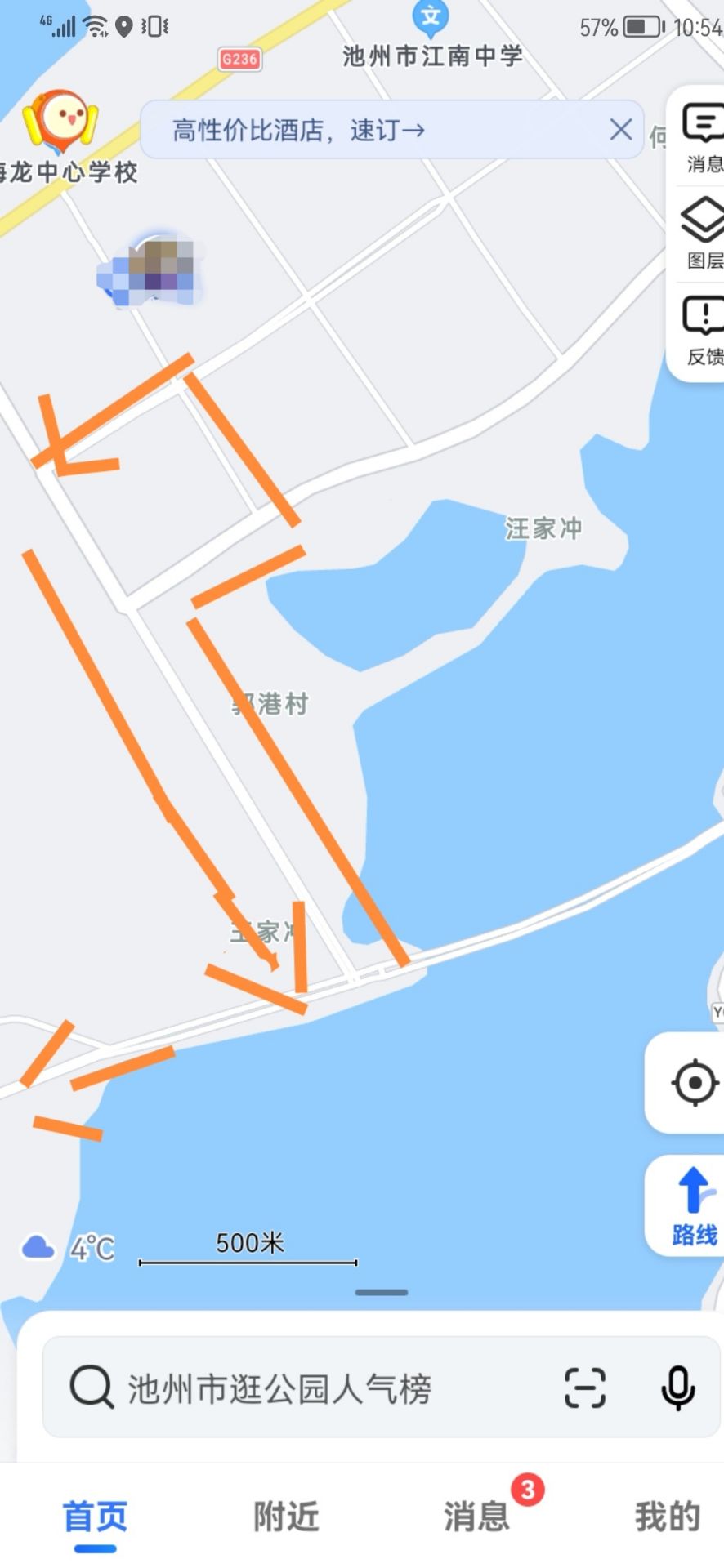Open the 消息 messages panel button
Viewport: 724px width, 1568px height.
pos(701,137)
